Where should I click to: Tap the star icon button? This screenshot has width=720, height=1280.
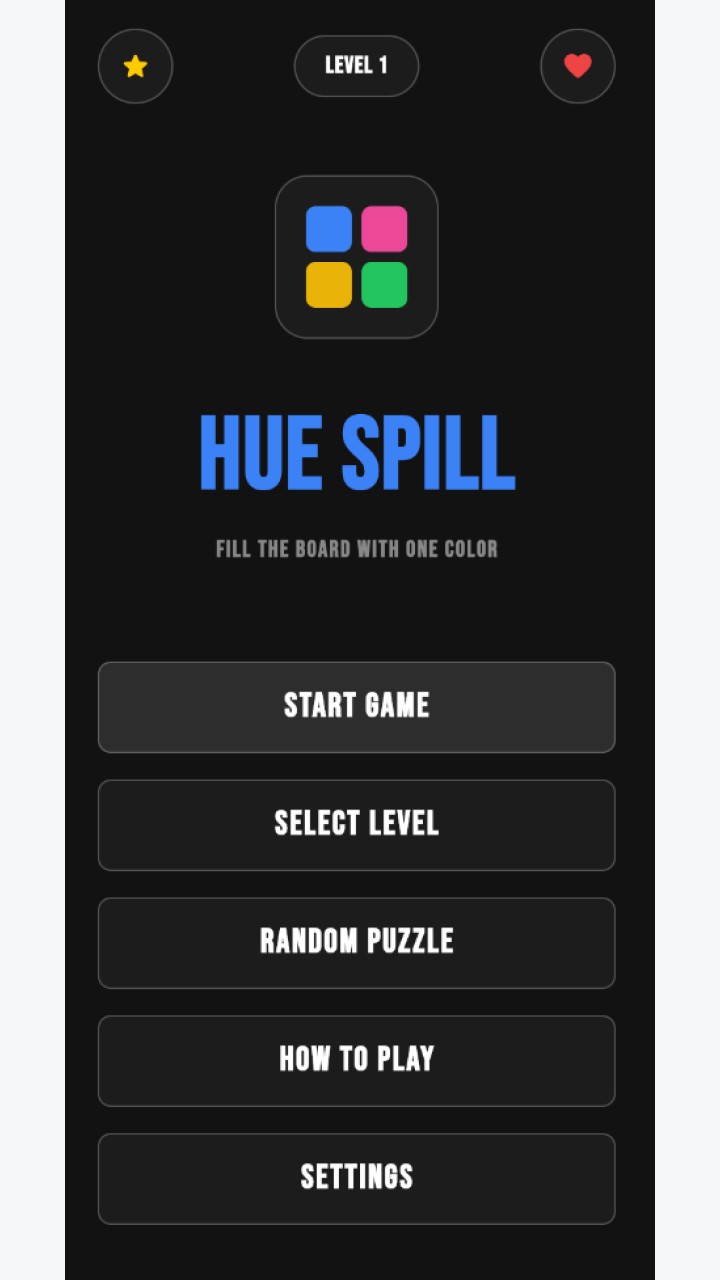click(x=135, y=66)
